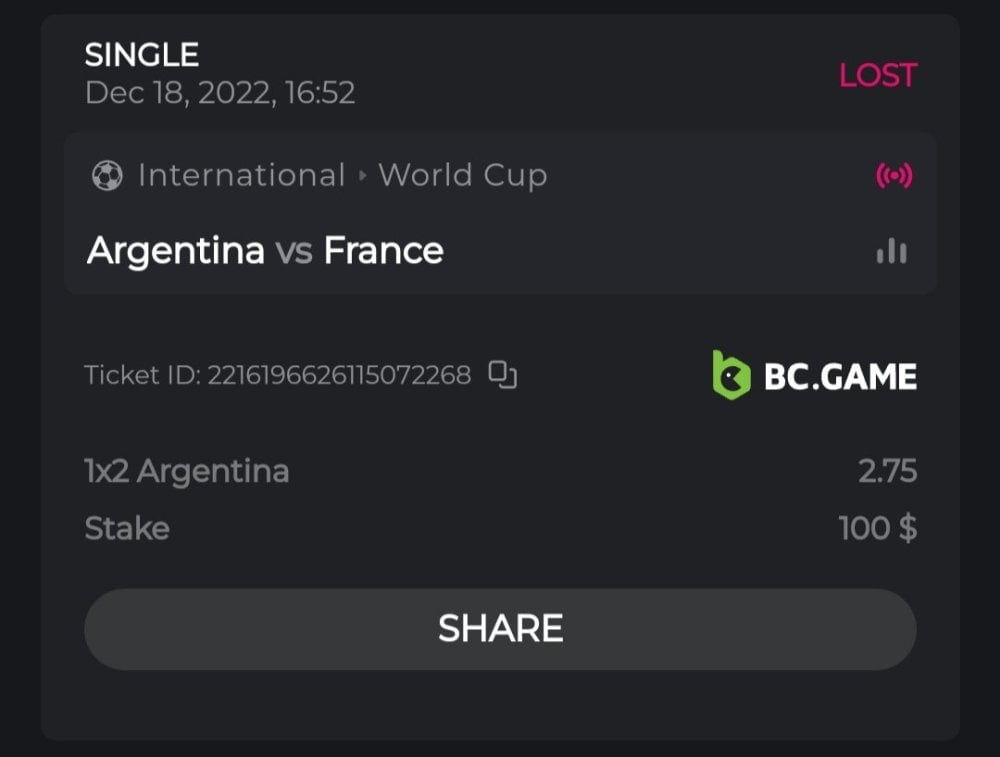Open the live broadcast icon
Image resolution: width=1000 pixels, height=757 pixels.
[x=894, y=176]
